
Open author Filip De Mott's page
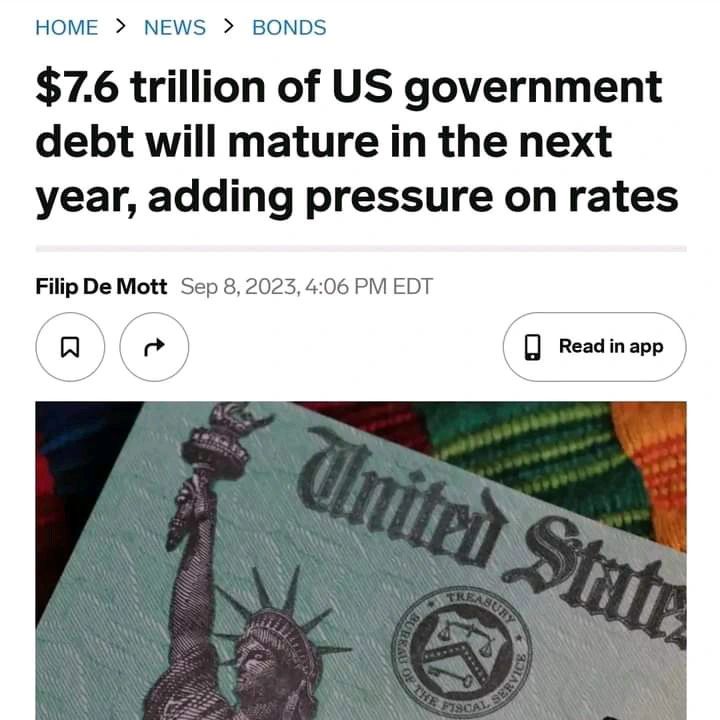[x=101, y=286]
